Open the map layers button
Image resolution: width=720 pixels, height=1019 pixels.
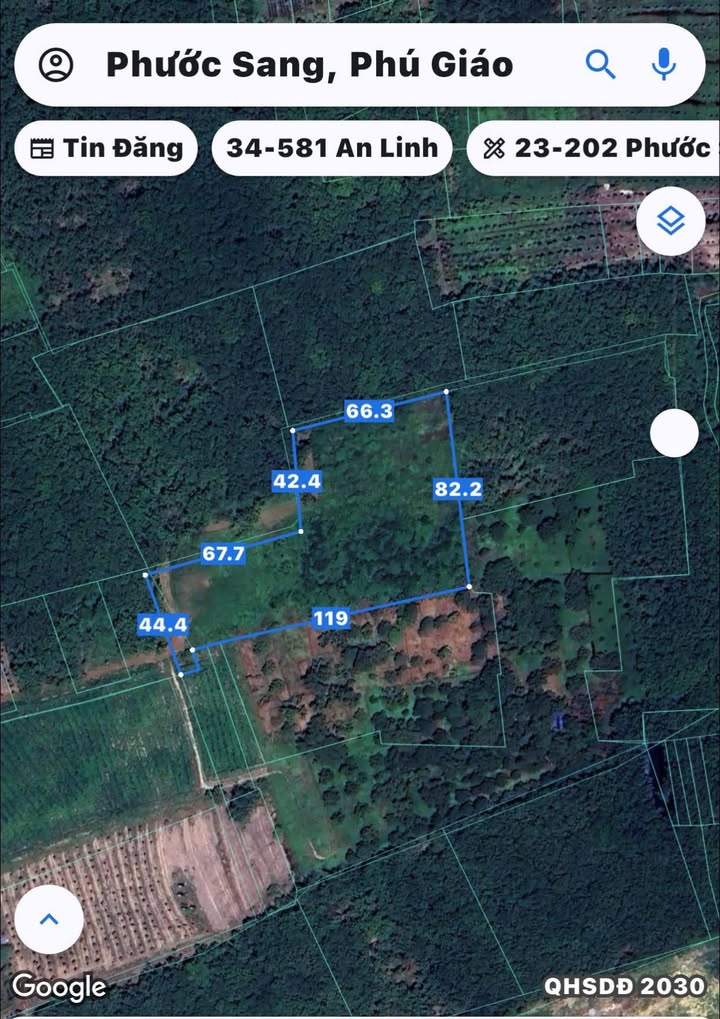[x=670, y=221]
